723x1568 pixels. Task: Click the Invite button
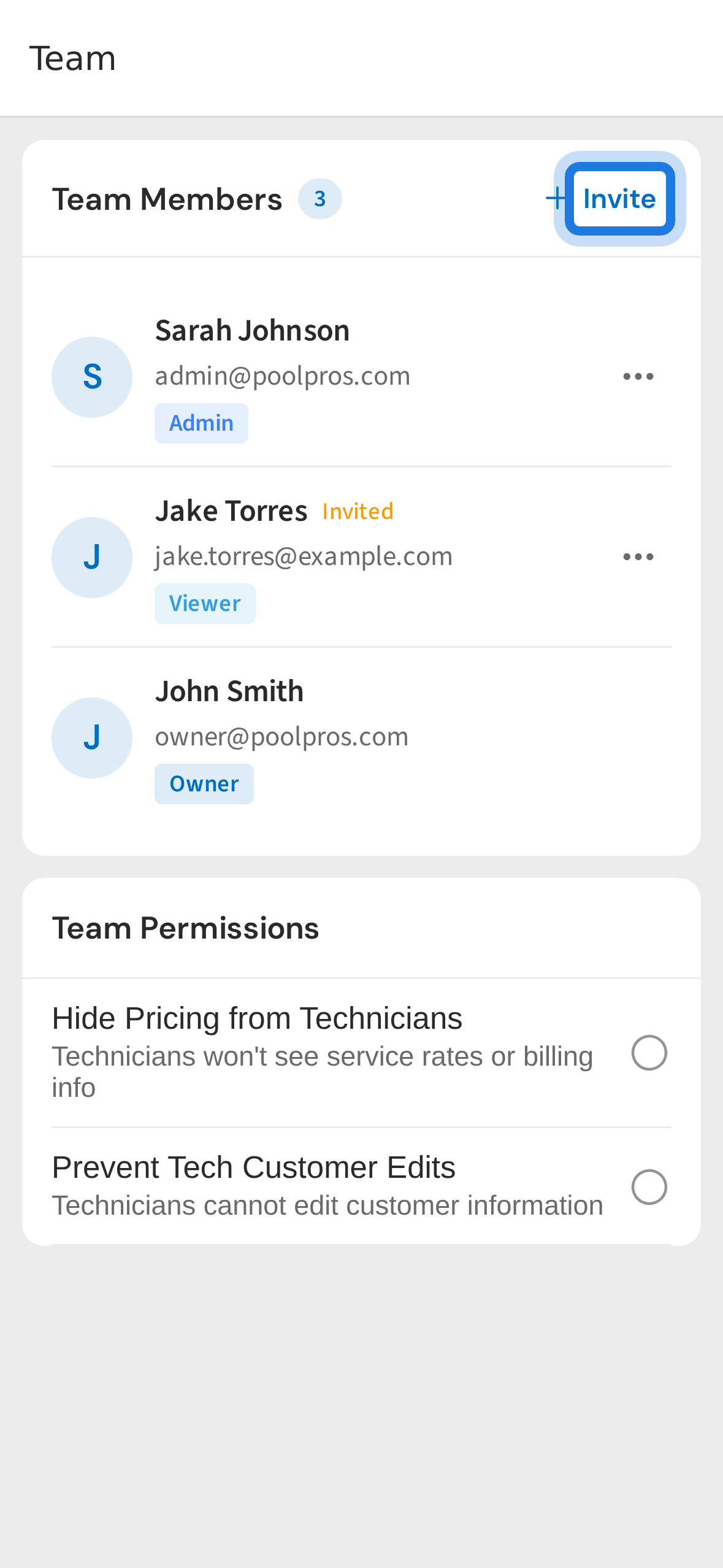[x=619, y=198]
